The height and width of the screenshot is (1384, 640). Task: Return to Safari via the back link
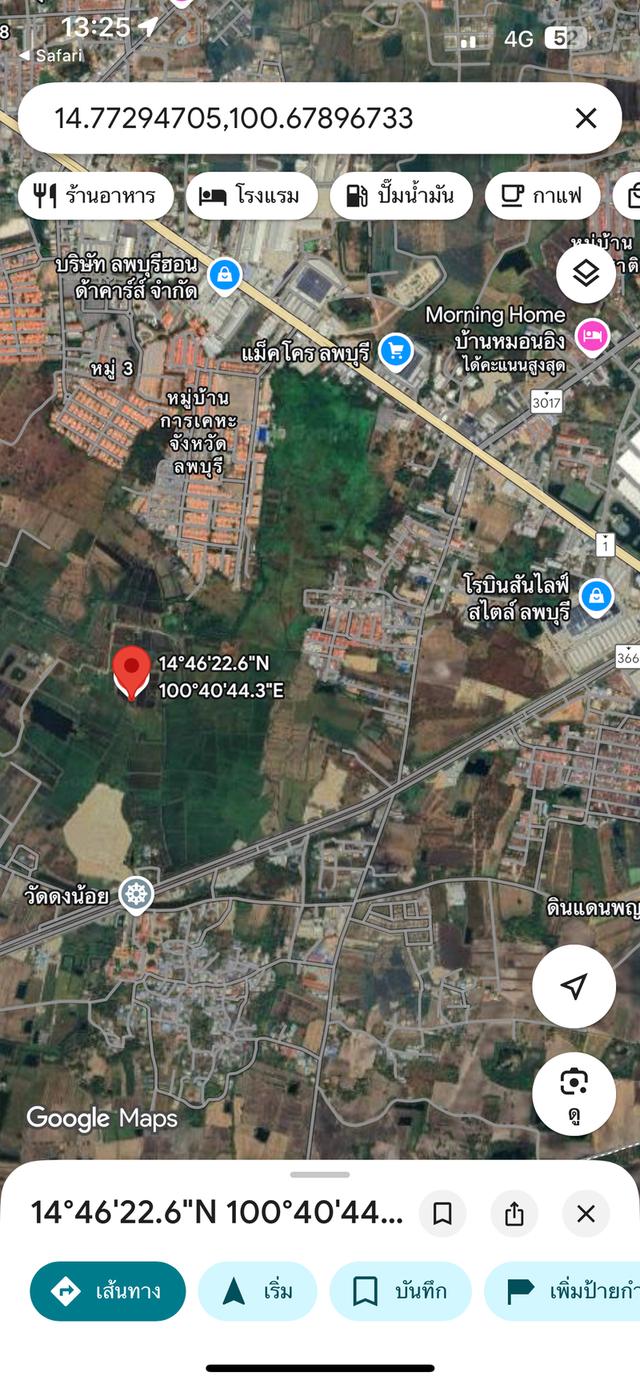coord(50,56)
